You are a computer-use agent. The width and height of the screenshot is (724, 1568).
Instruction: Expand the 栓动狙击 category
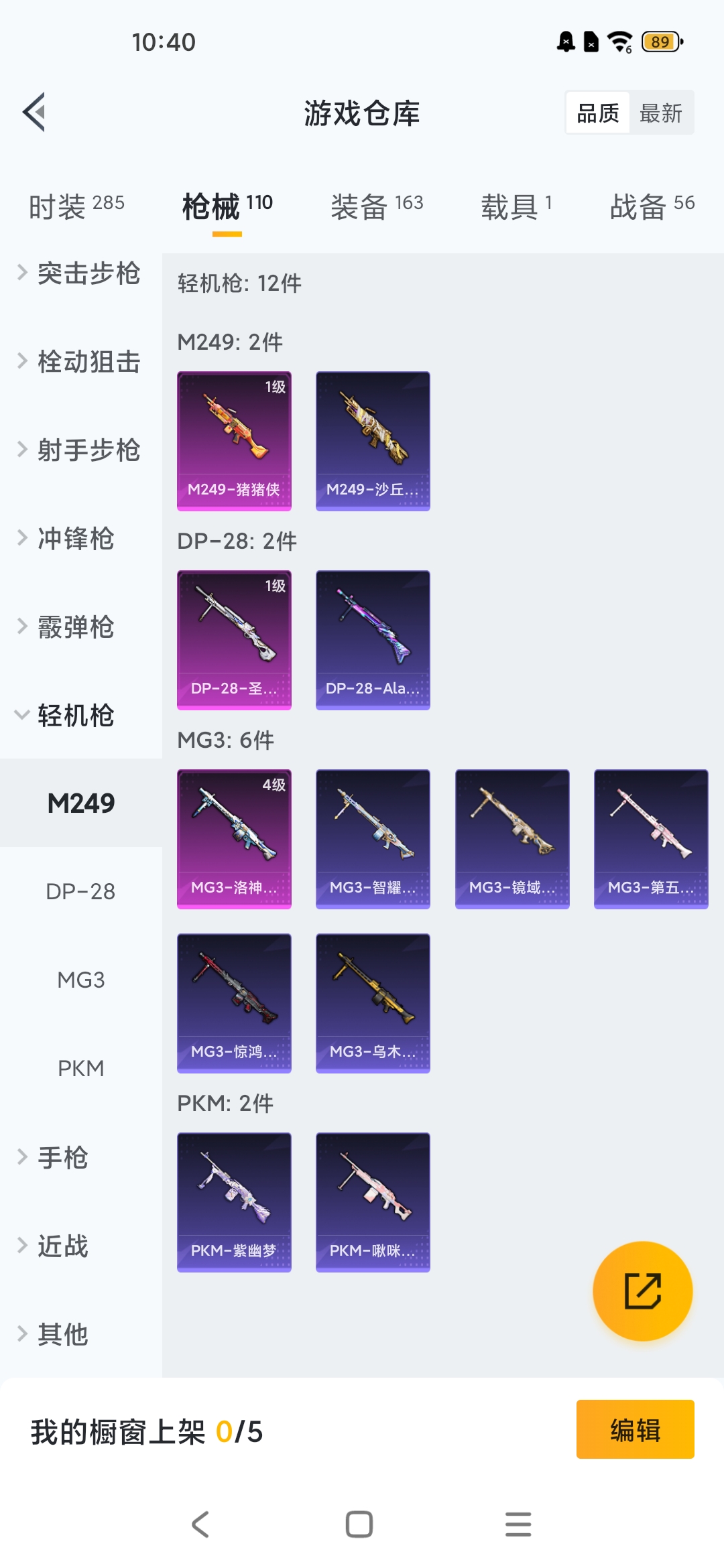coord(80,362)
